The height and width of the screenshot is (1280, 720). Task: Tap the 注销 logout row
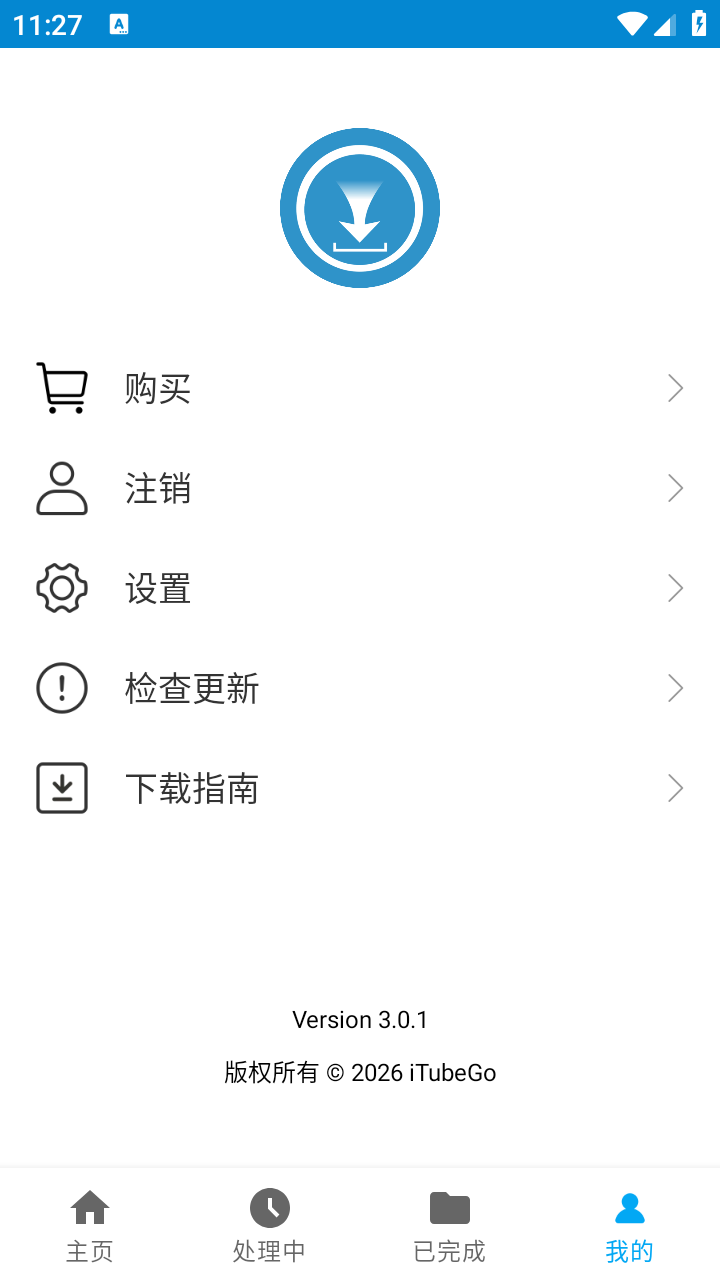pyautogui.click(x=360, y=488)
